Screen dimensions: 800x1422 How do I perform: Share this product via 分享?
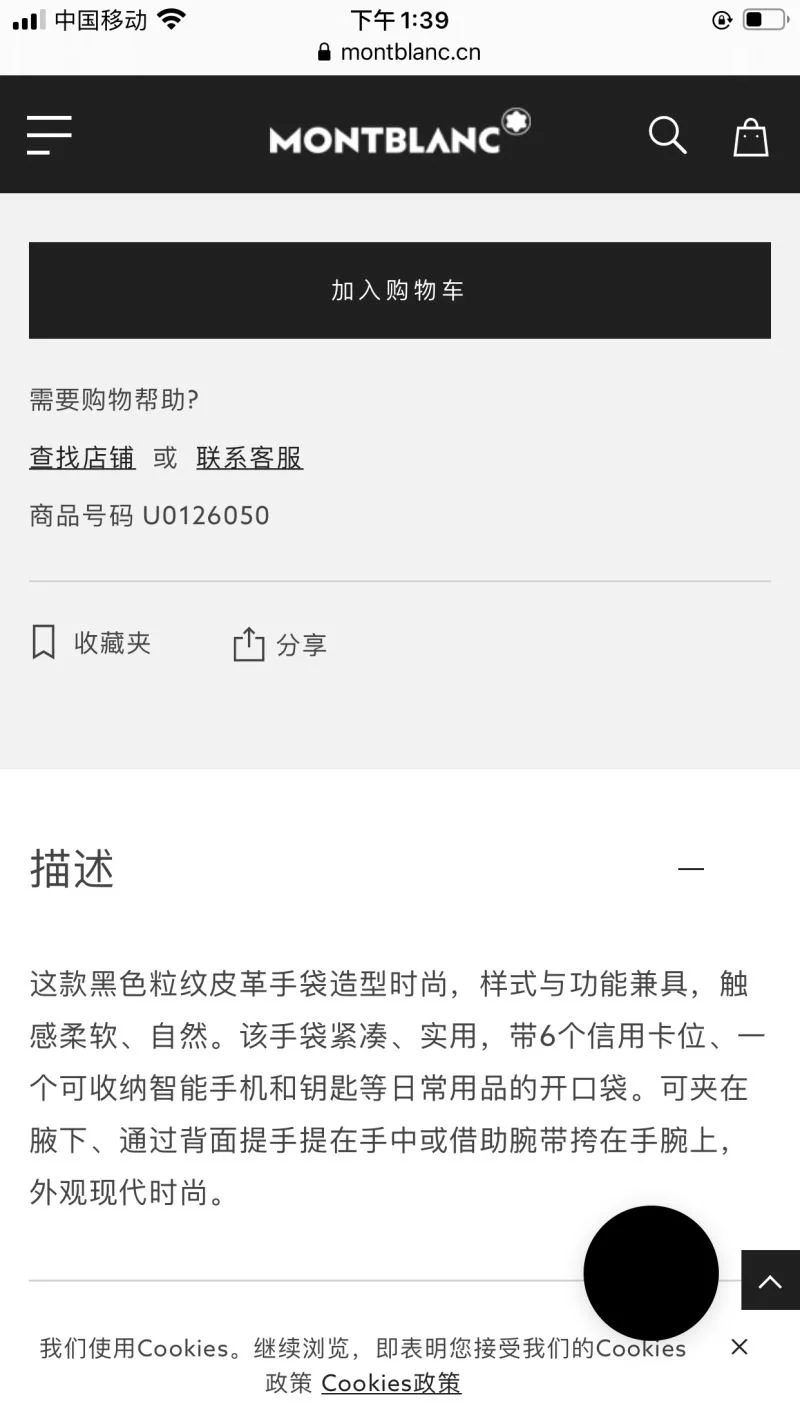click(280, 645)
